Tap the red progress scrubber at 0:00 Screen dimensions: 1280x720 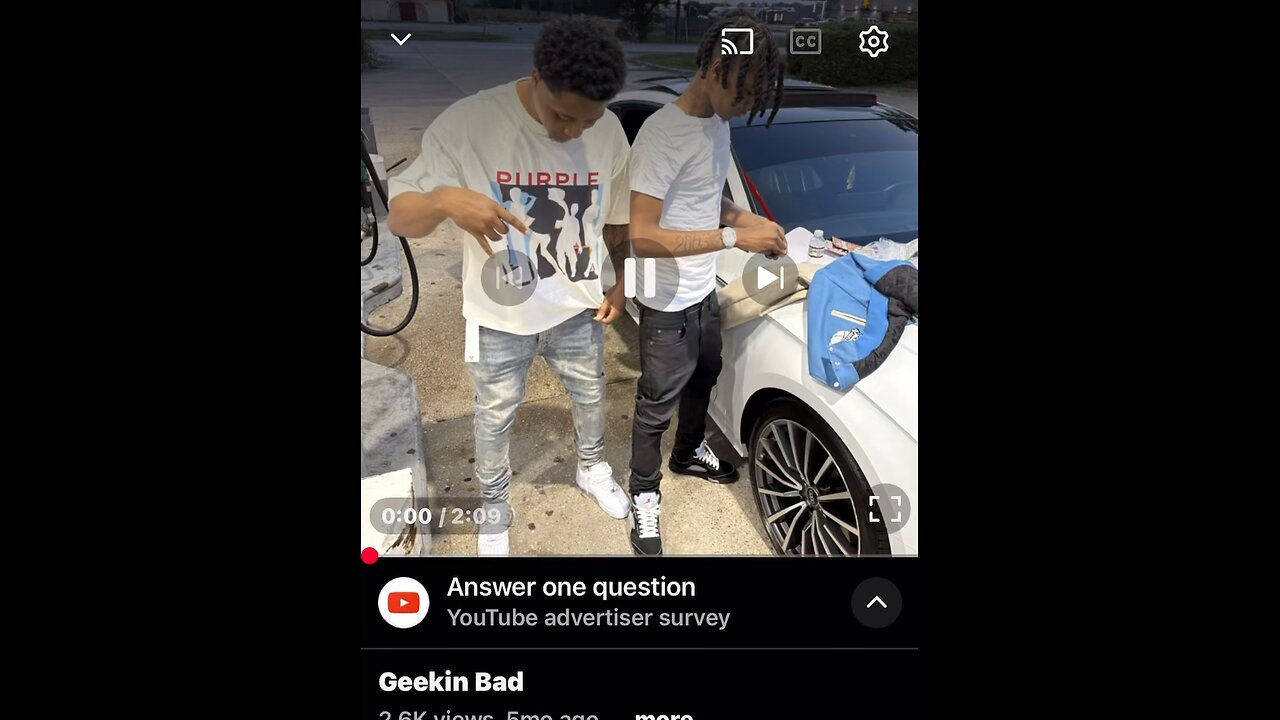pos(370,556)
